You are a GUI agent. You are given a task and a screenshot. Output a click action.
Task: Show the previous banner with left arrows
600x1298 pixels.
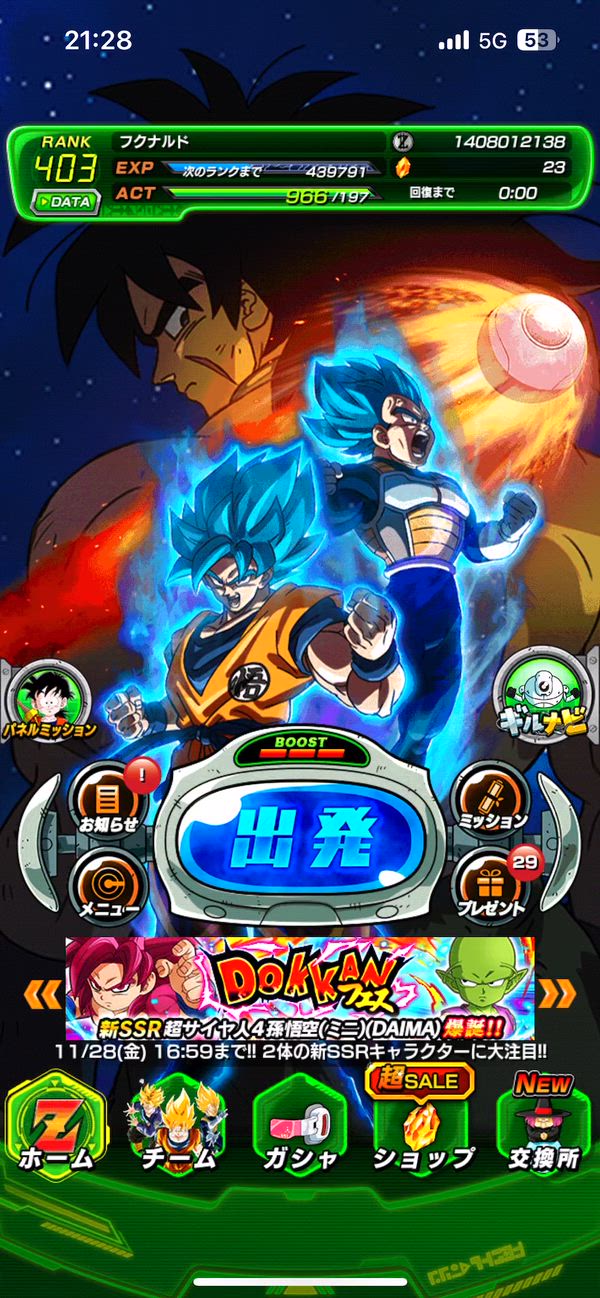pos(43,993)
